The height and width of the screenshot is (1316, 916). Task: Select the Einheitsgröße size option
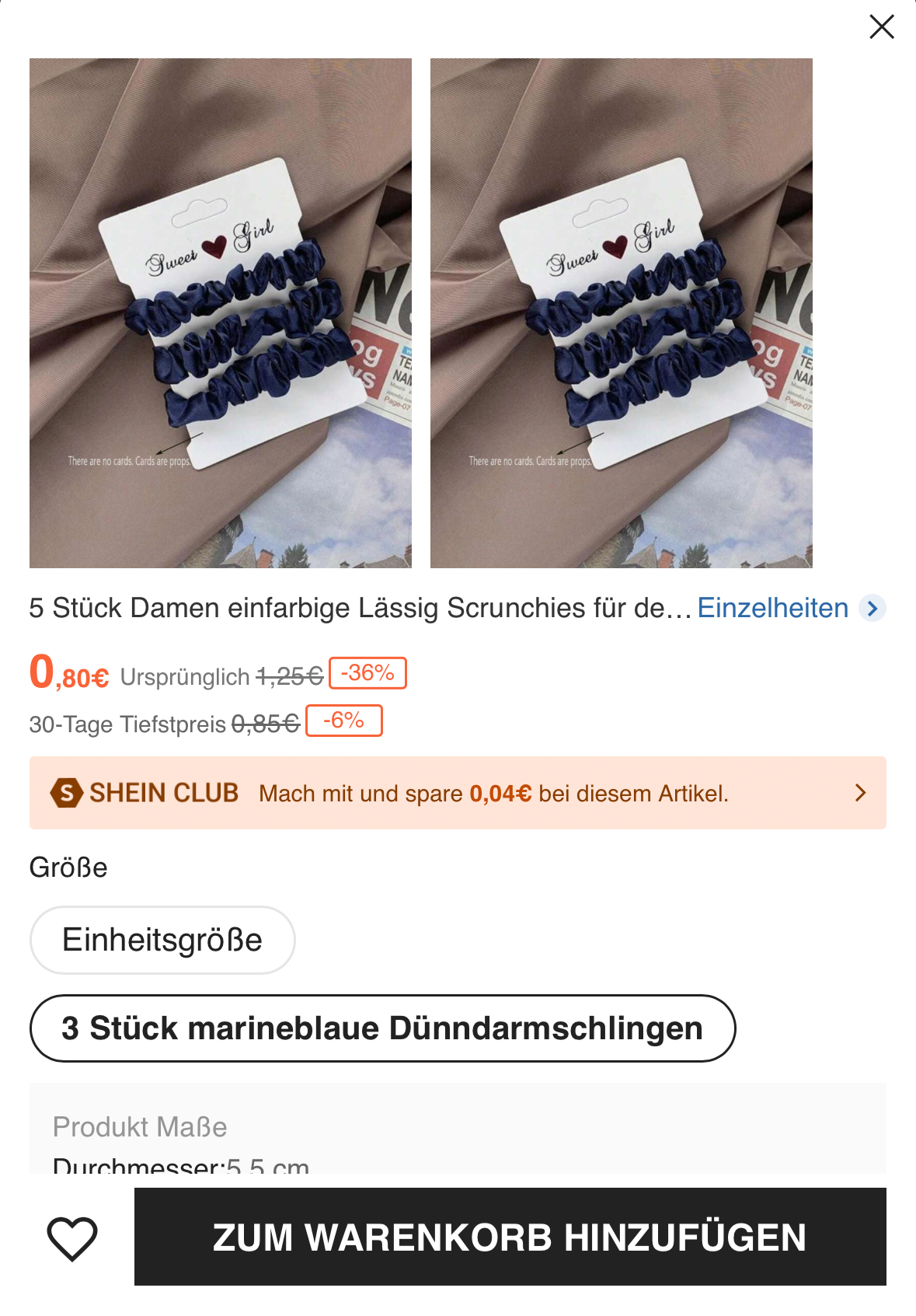[162, 940]
